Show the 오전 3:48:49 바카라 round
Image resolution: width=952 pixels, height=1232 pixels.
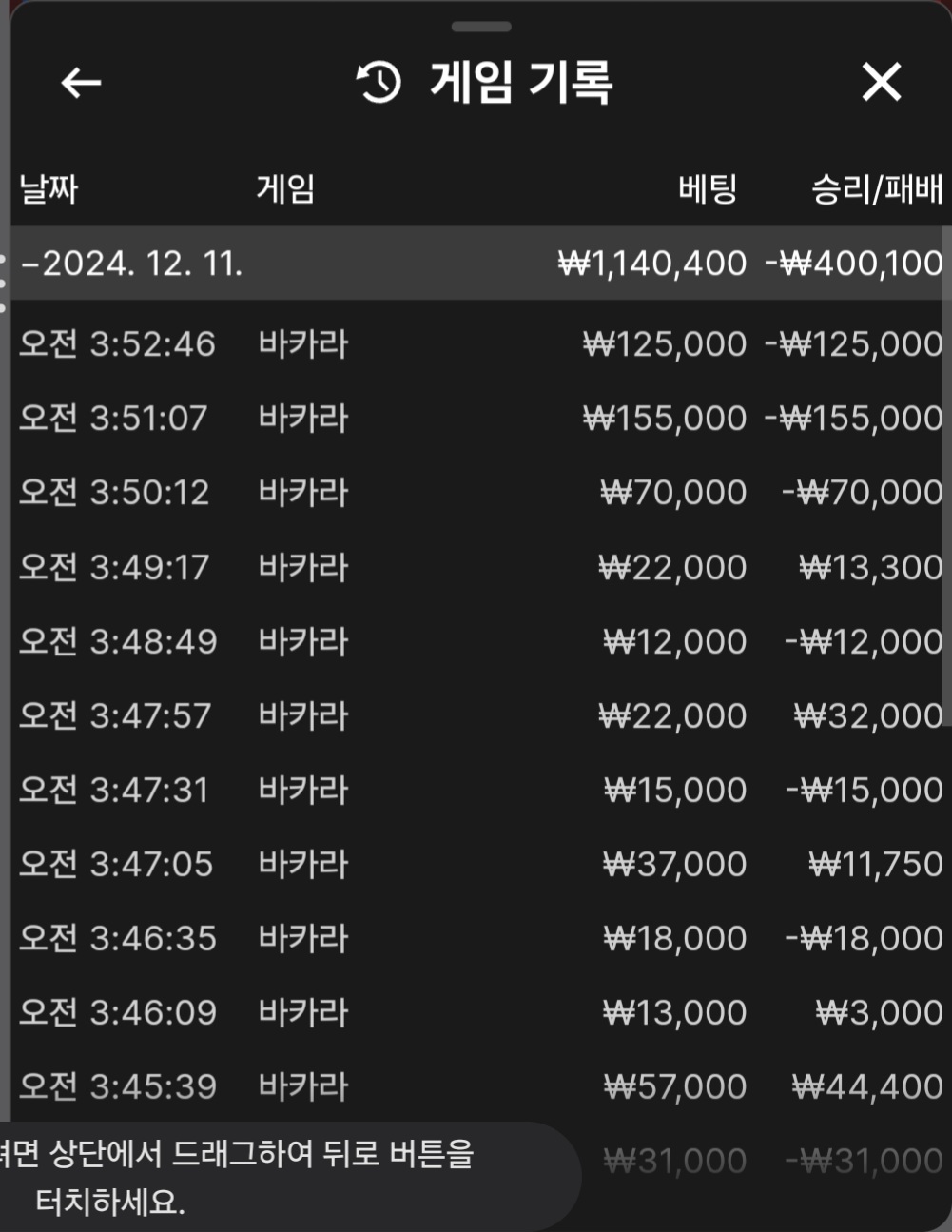point(476,641)
